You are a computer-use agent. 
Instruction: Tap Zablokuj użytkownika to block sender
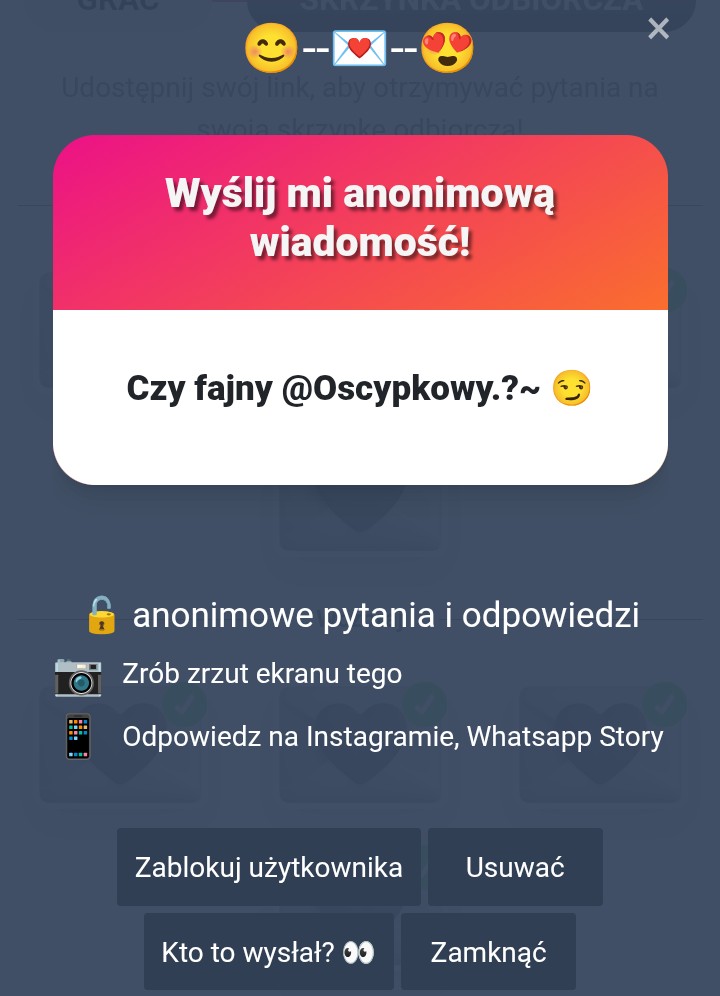[269, 867]
